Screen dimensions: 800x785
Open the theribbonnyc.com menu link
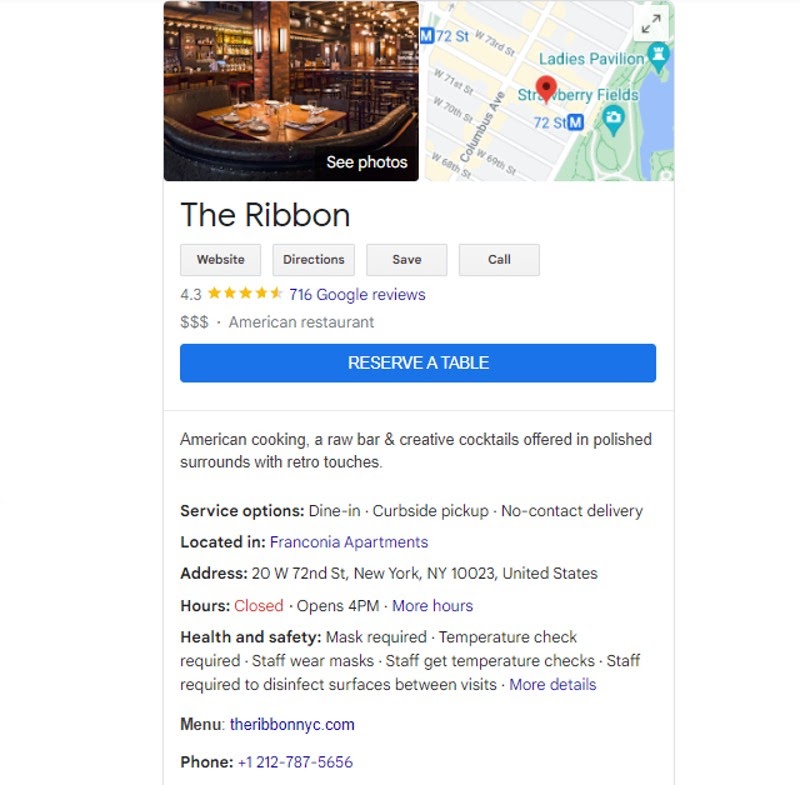(292, 725)
